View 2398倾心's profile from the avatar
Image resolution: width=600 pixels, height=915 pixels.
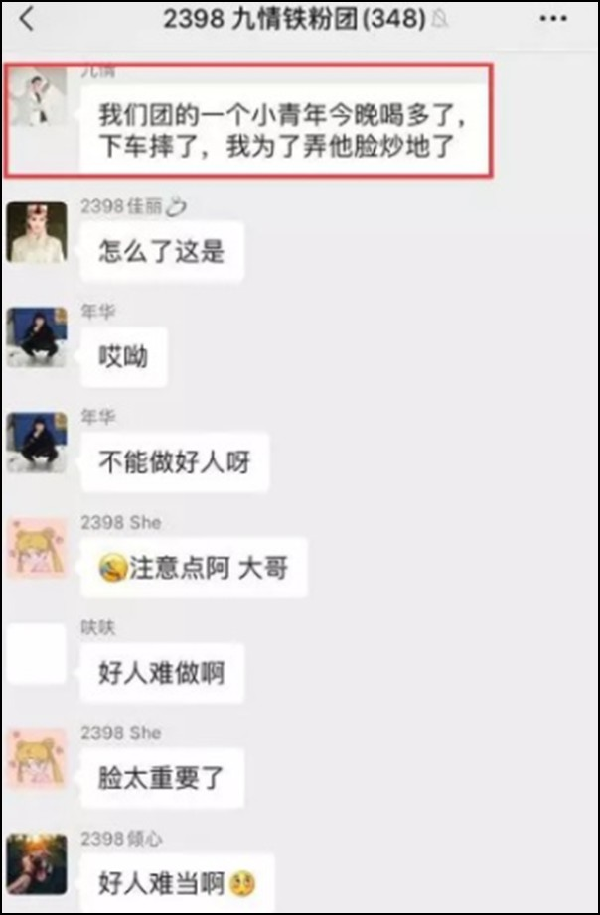[x=37, y=864]
